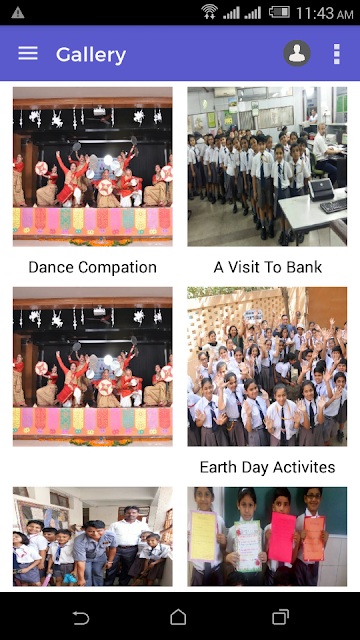Open the album showing two men with students
The height and width of the screenshot is (640, 360).
click(x=93, y=536)
